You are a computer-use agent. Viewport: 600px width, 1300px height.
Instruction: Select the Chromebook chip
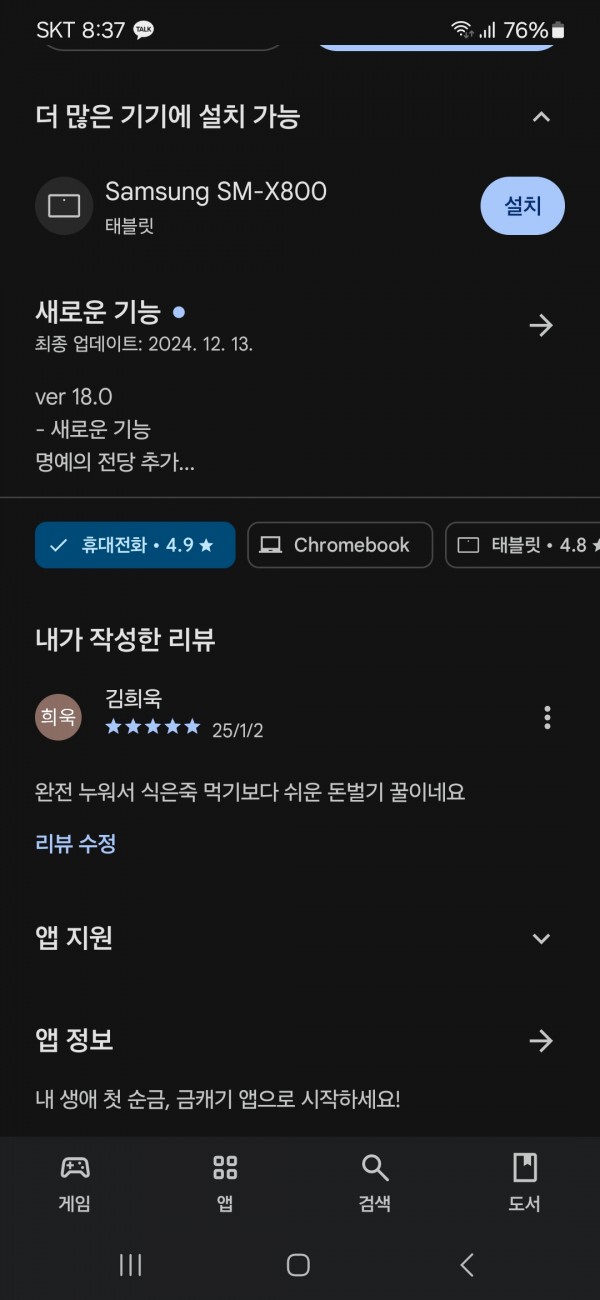click(340, 545)
